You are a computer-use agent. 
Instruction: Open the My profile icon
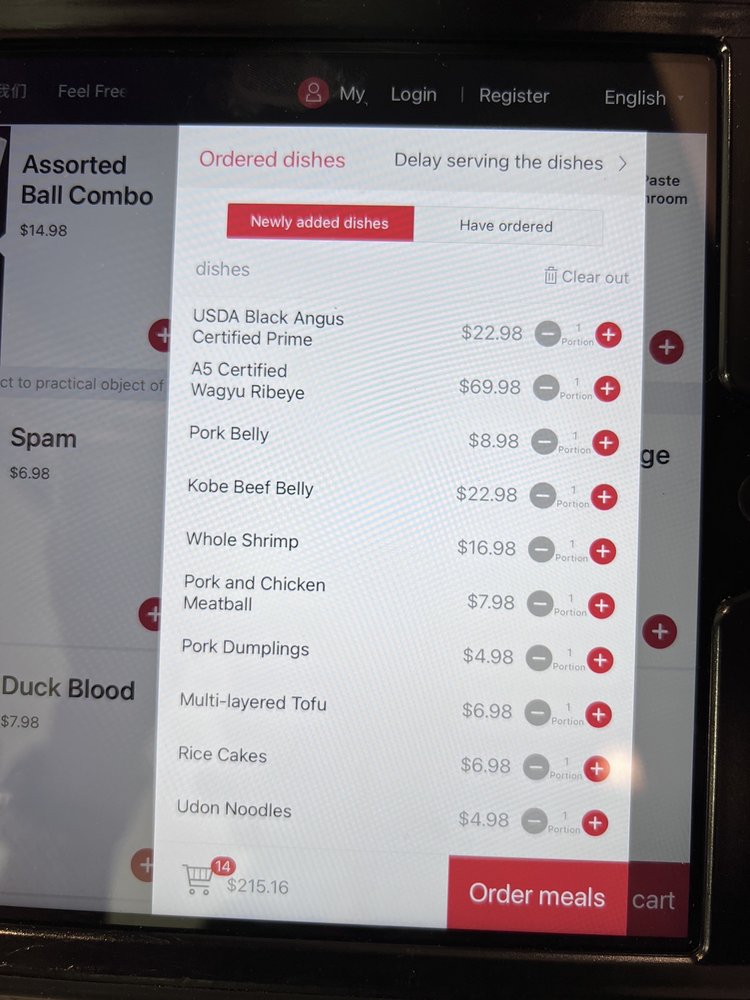click(x=313, y=92)
